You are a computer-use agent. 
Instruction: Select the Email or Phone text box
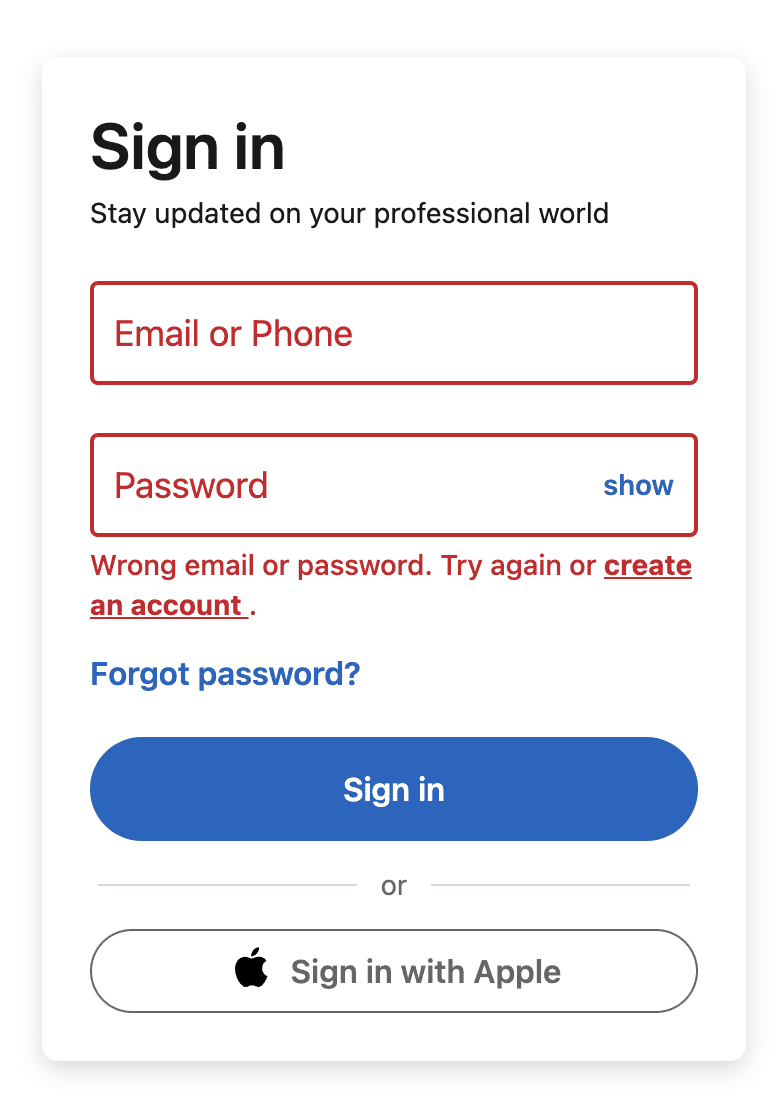[393, 333]
